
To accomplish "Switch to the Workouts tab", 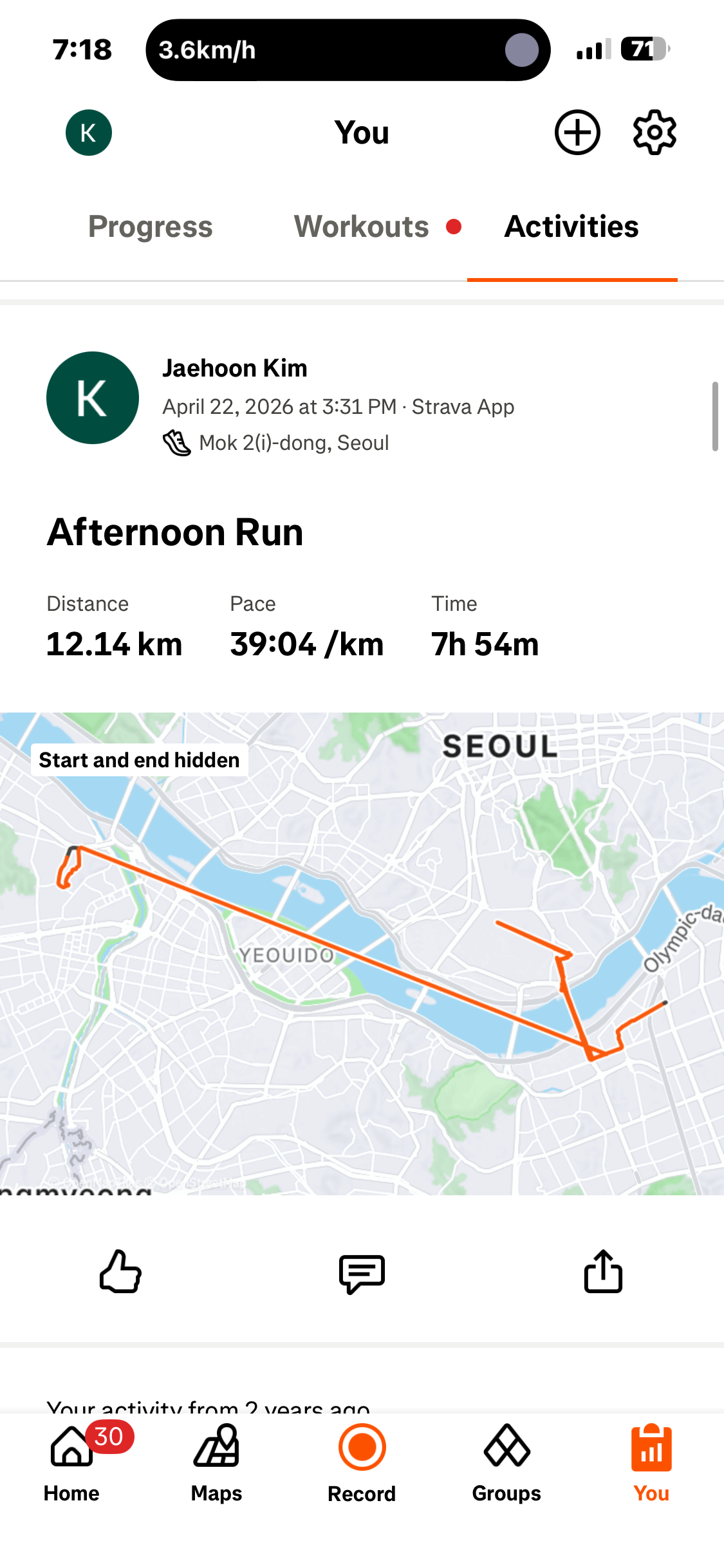I will (x=362, y=227).
